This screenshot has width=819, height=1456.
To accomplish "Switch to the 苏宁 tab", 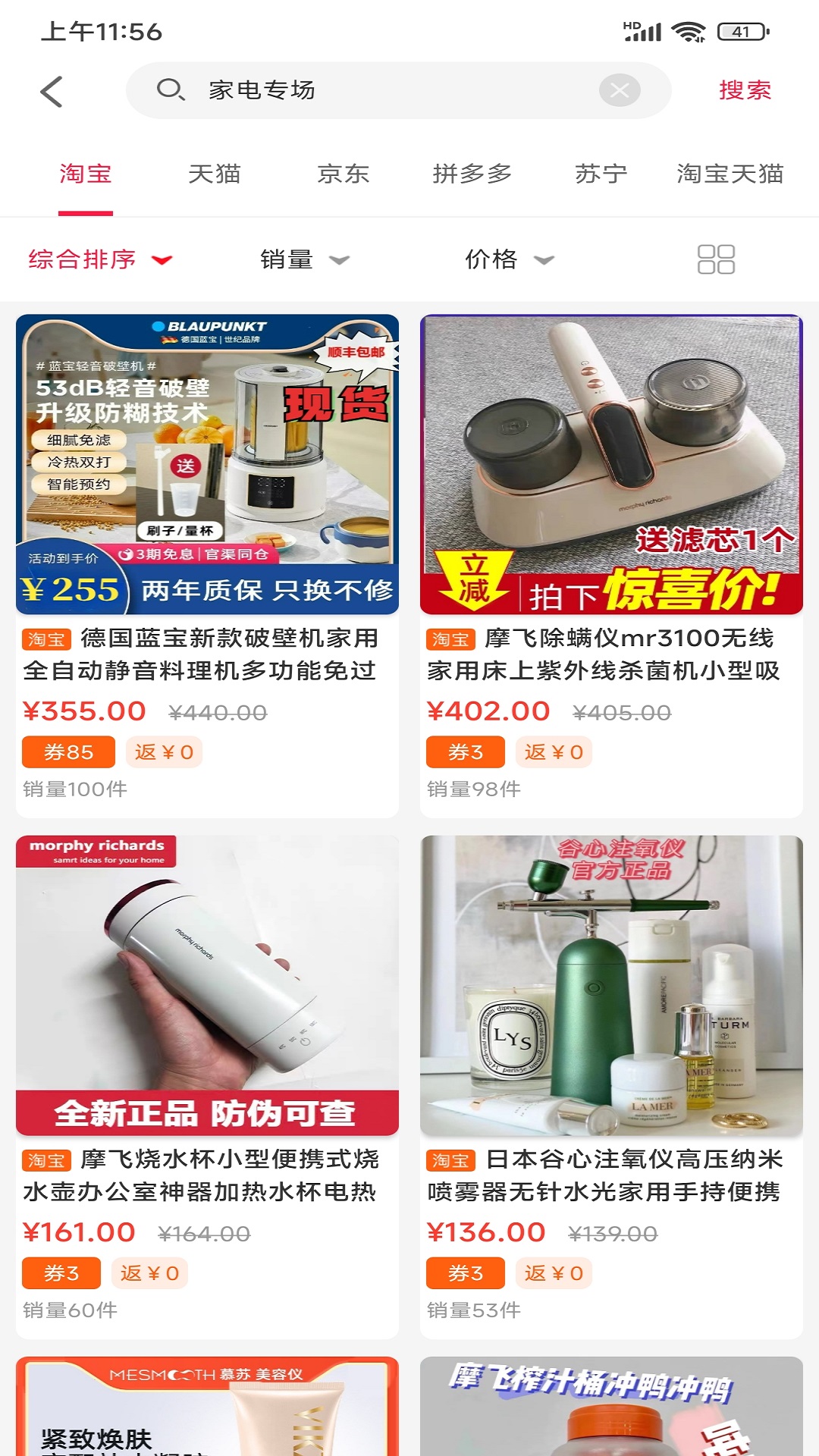I will pos(601,174).
